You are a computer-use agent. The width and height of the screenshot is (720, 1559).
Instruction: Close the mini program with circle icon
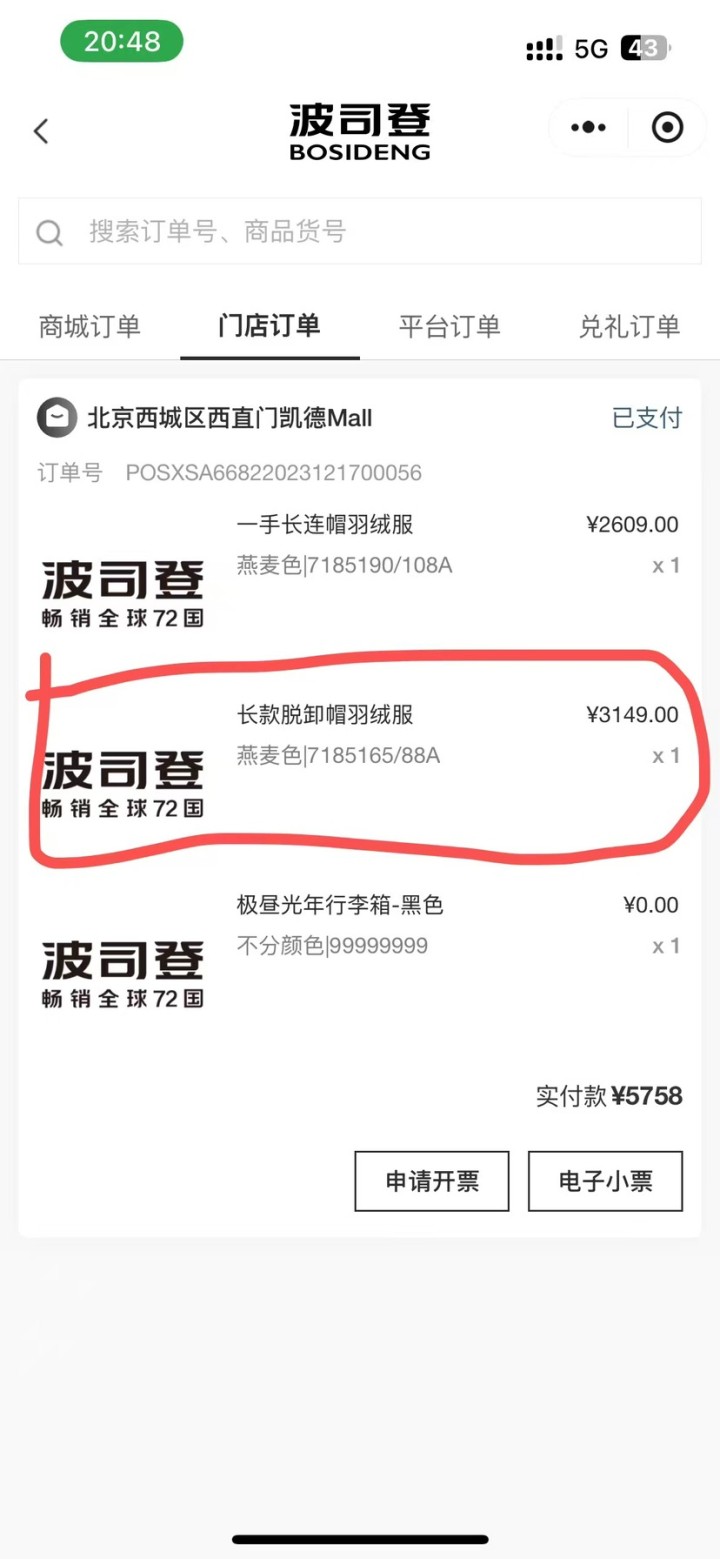[x=667, y=128]
